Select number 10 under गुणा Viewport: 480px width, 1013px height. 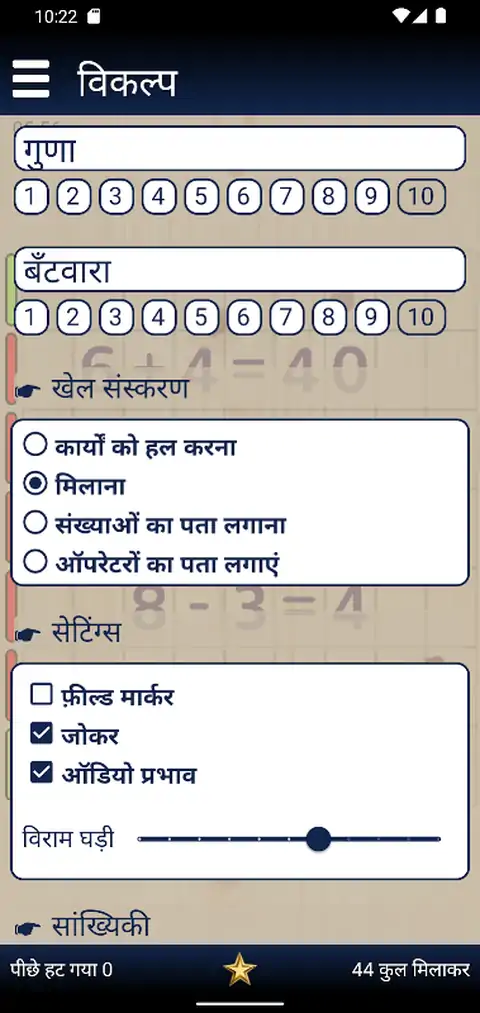coord(421,196)
